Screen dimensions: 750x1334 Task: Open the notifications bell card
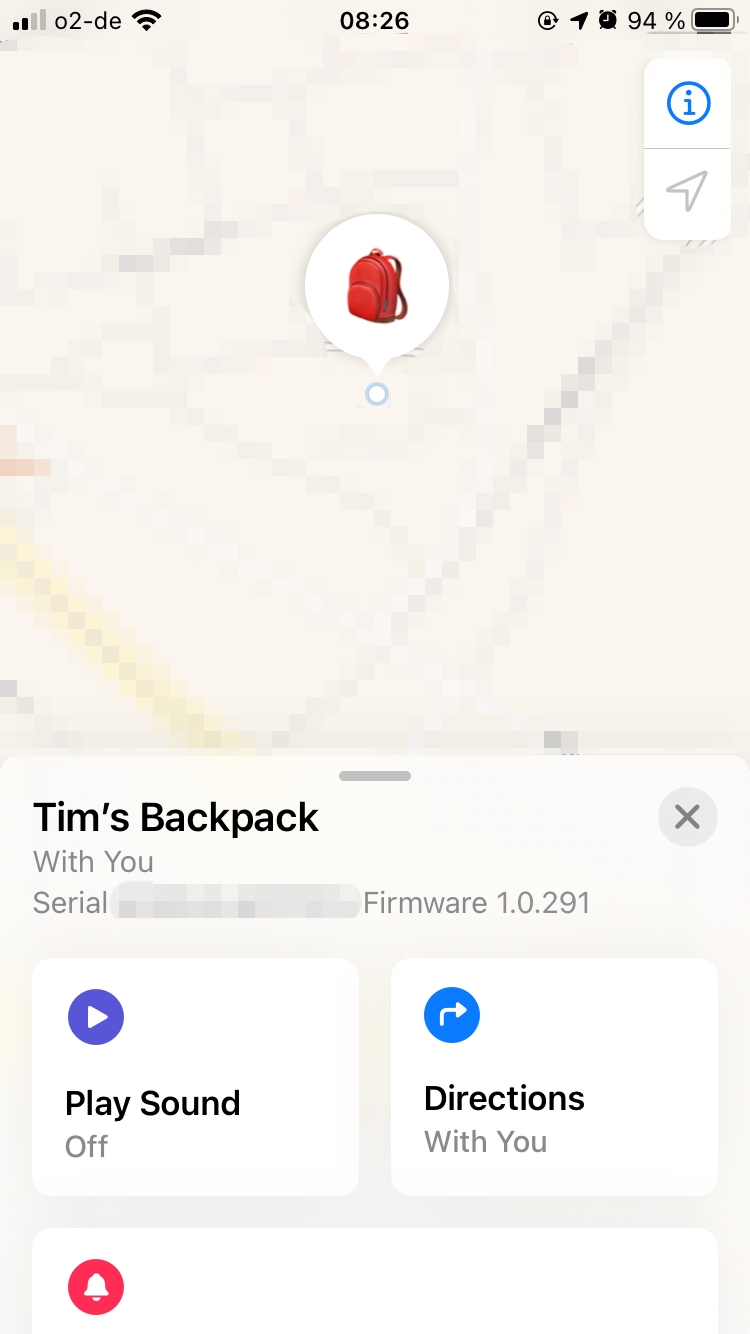pyautogui.click(x=375, y=1285)
